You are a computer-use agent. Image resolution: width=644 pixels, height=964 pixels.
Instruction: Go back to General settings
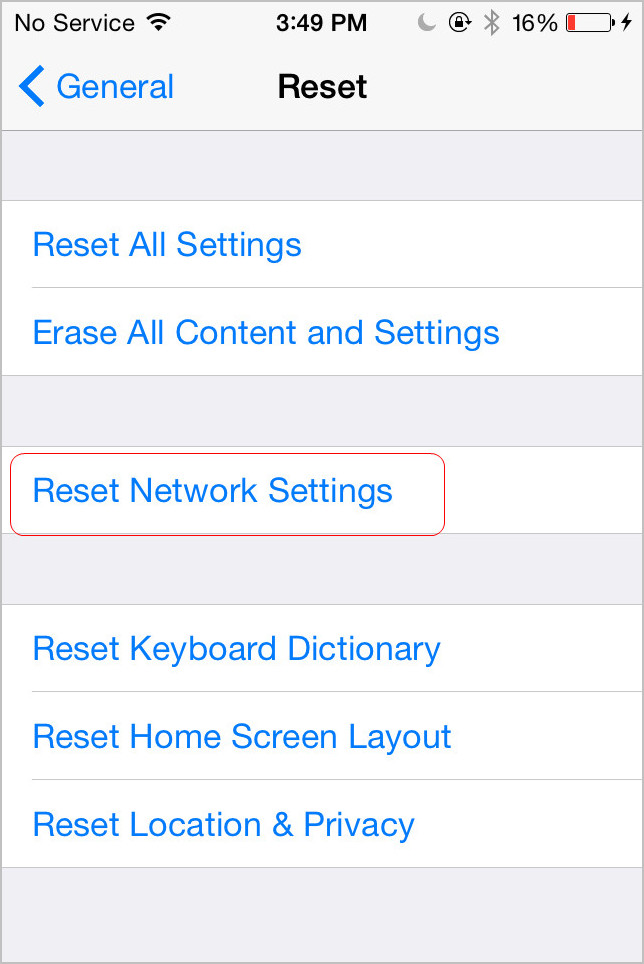pos(96,87)
